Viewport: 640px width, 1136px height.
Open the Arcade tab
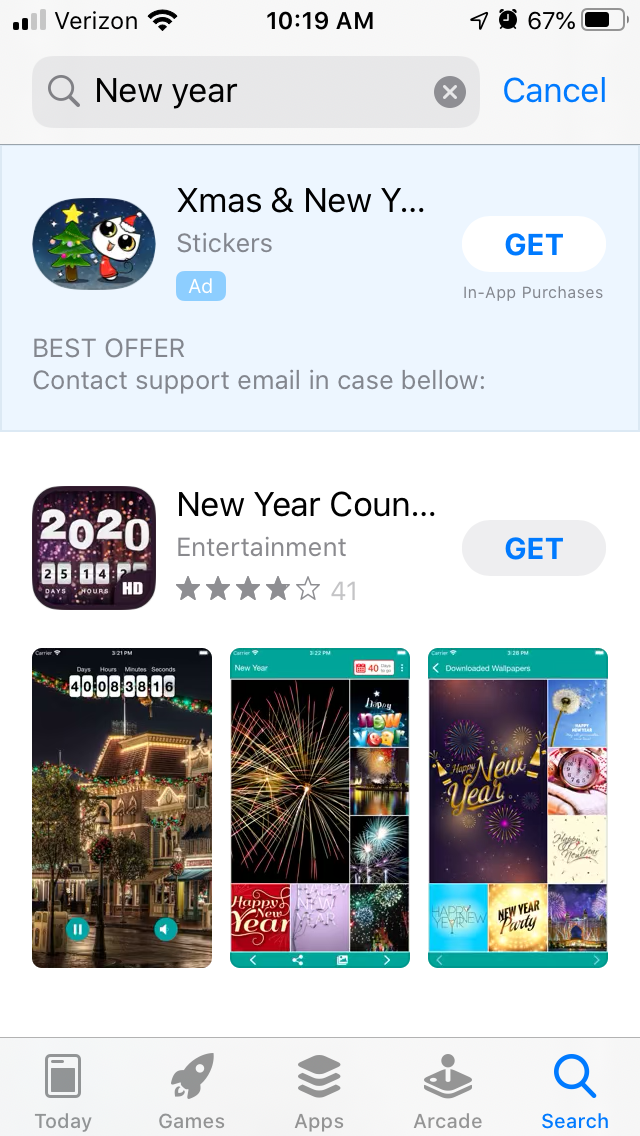(447, 1092)
